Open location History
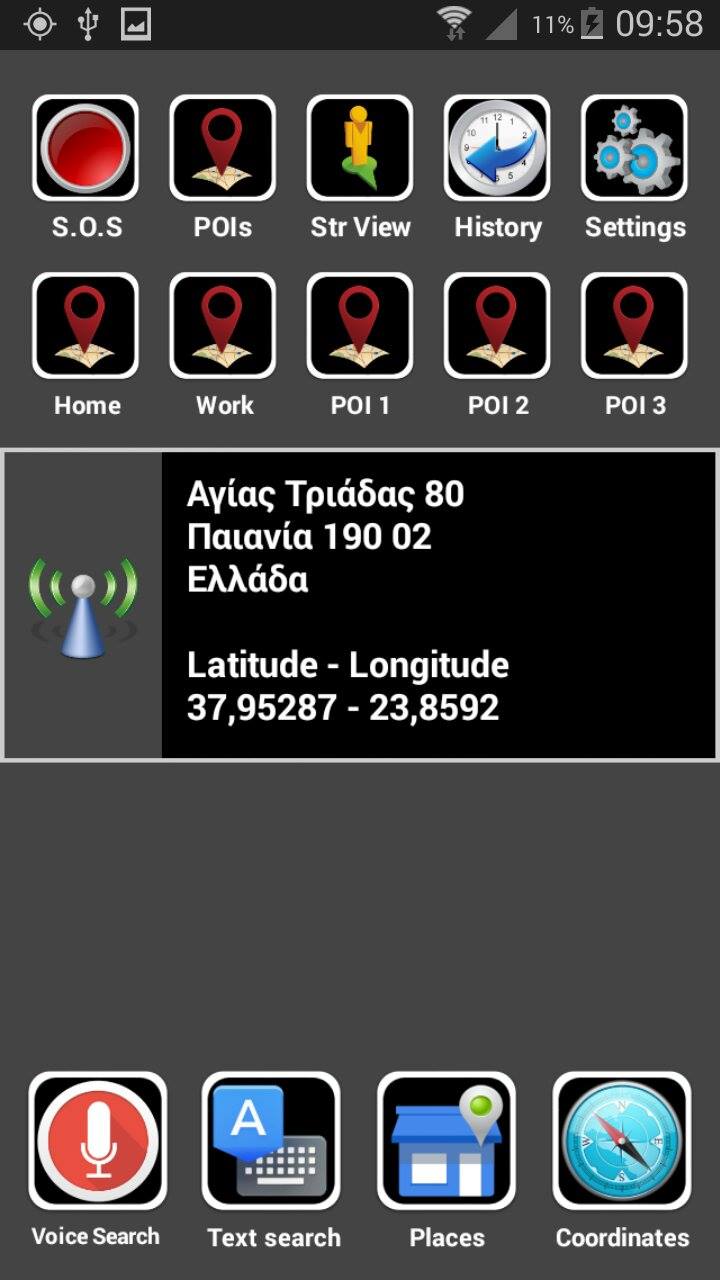The image size is (720, 1280). pos(497,148)
